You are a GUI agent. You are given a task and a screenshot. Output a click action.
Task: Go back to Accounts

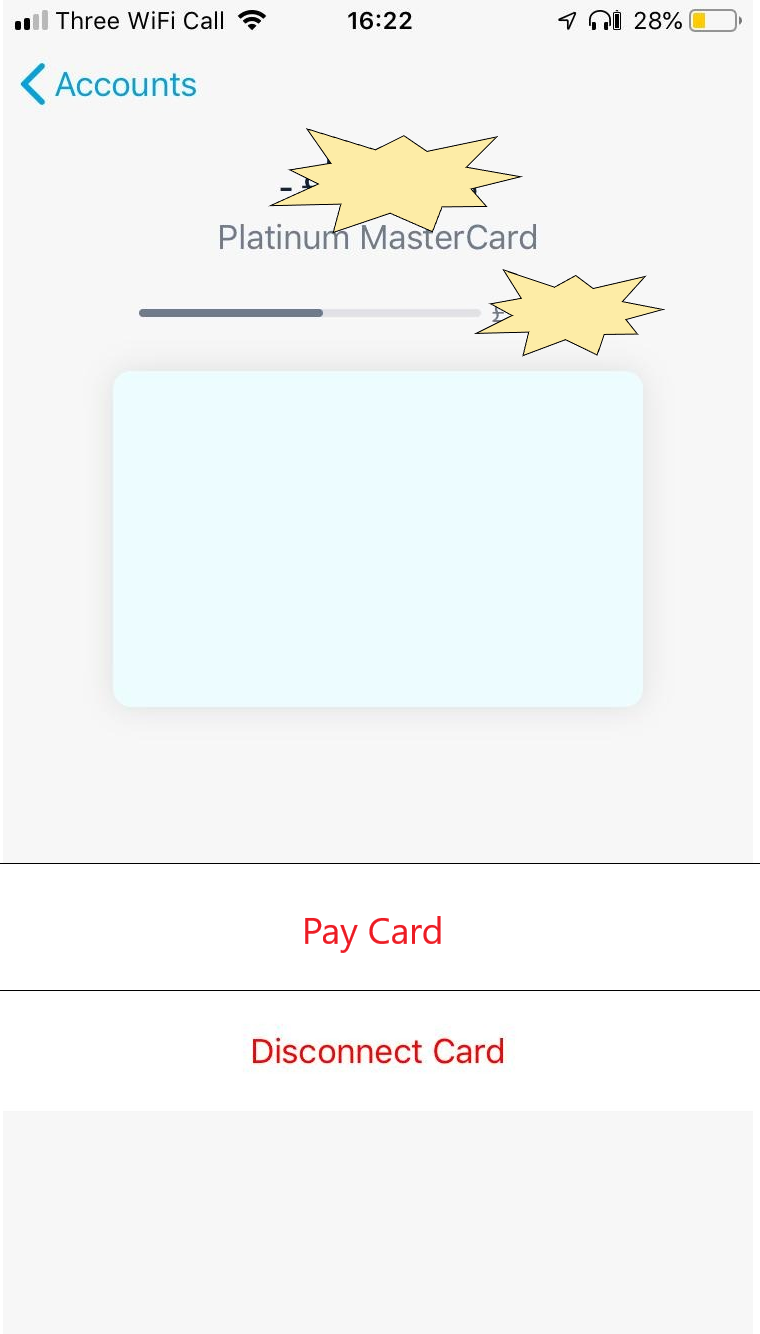click(108, 85)
